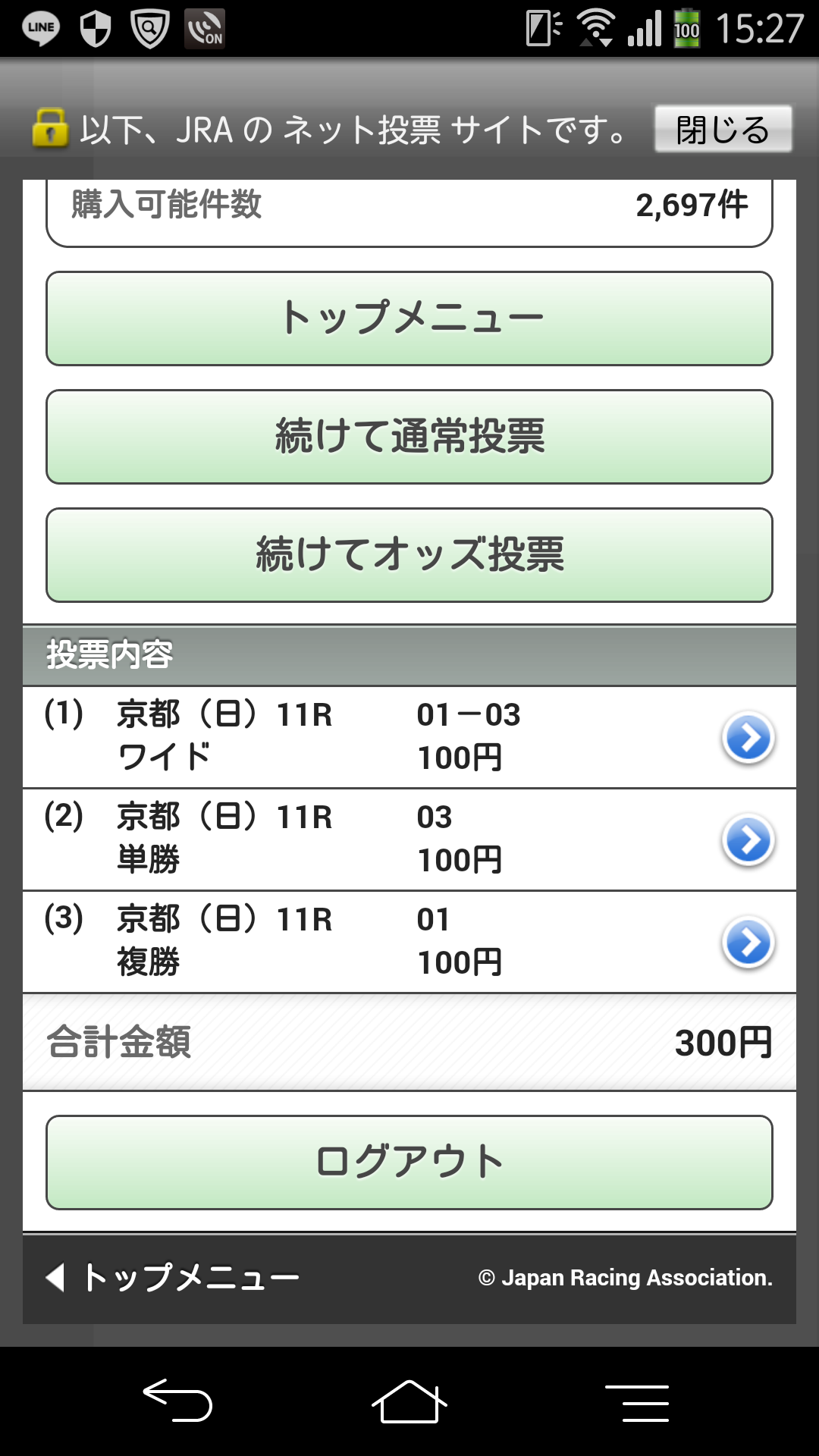Tap the 閉じる close button

click(x=723, y=129)
